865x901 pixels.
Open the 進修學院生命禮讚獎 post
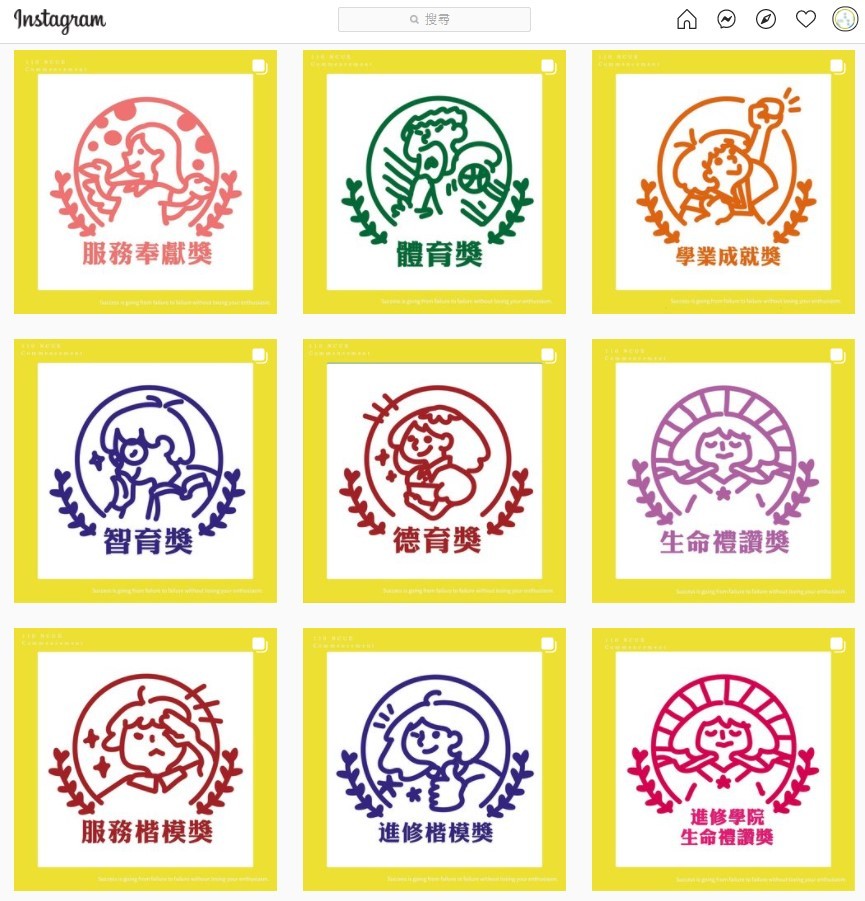[x=723, y=760]
